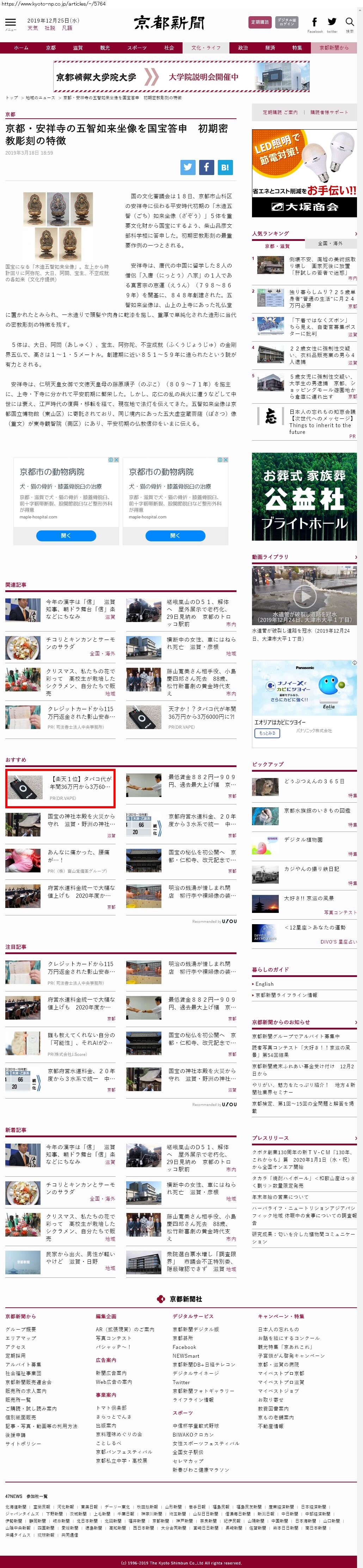Go to the 文化・ライフ tab
Screen dimensions: 363x1568
(205, 48)
